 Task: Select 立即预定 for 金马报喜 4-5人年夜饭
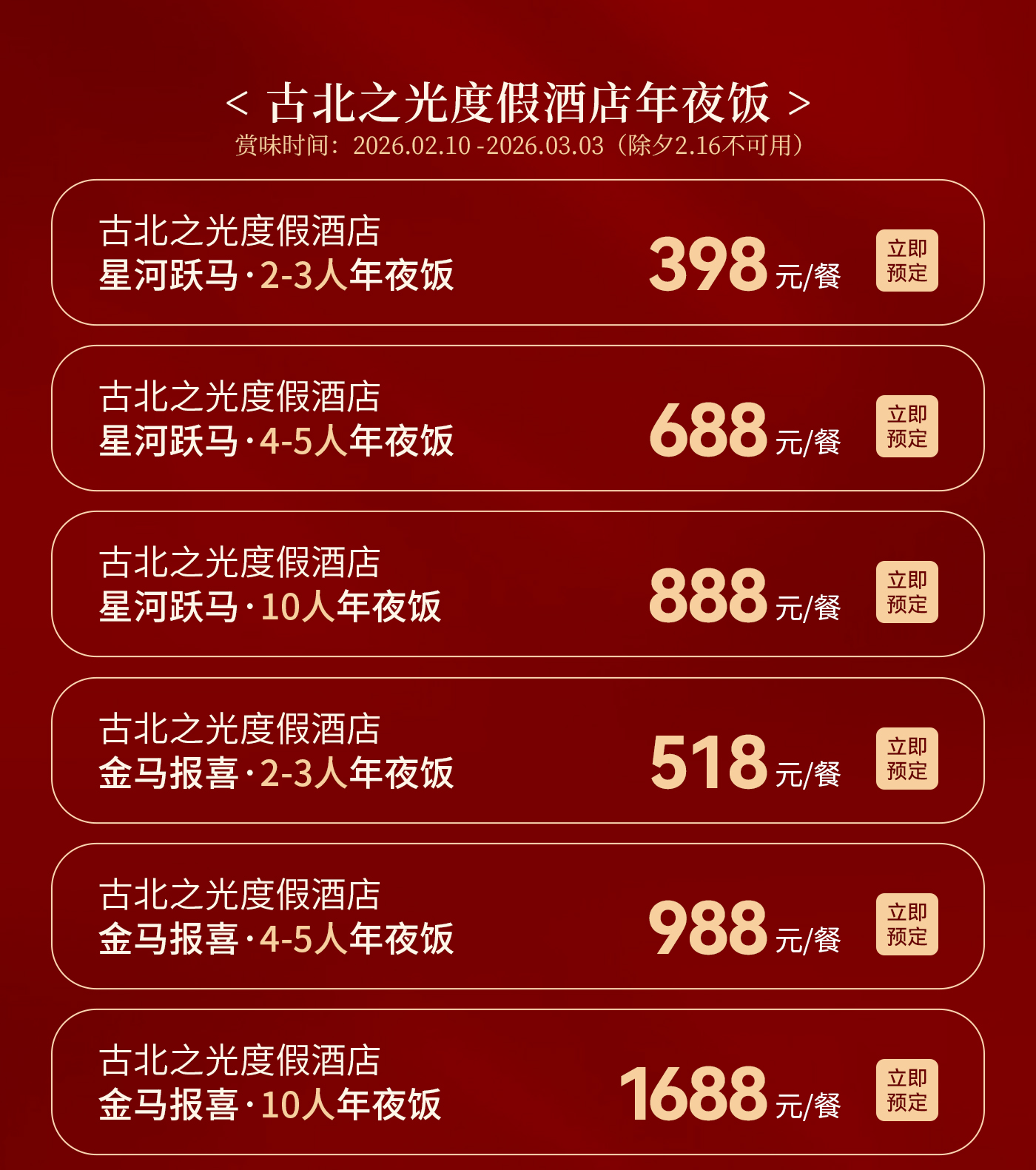coord(906,924)
